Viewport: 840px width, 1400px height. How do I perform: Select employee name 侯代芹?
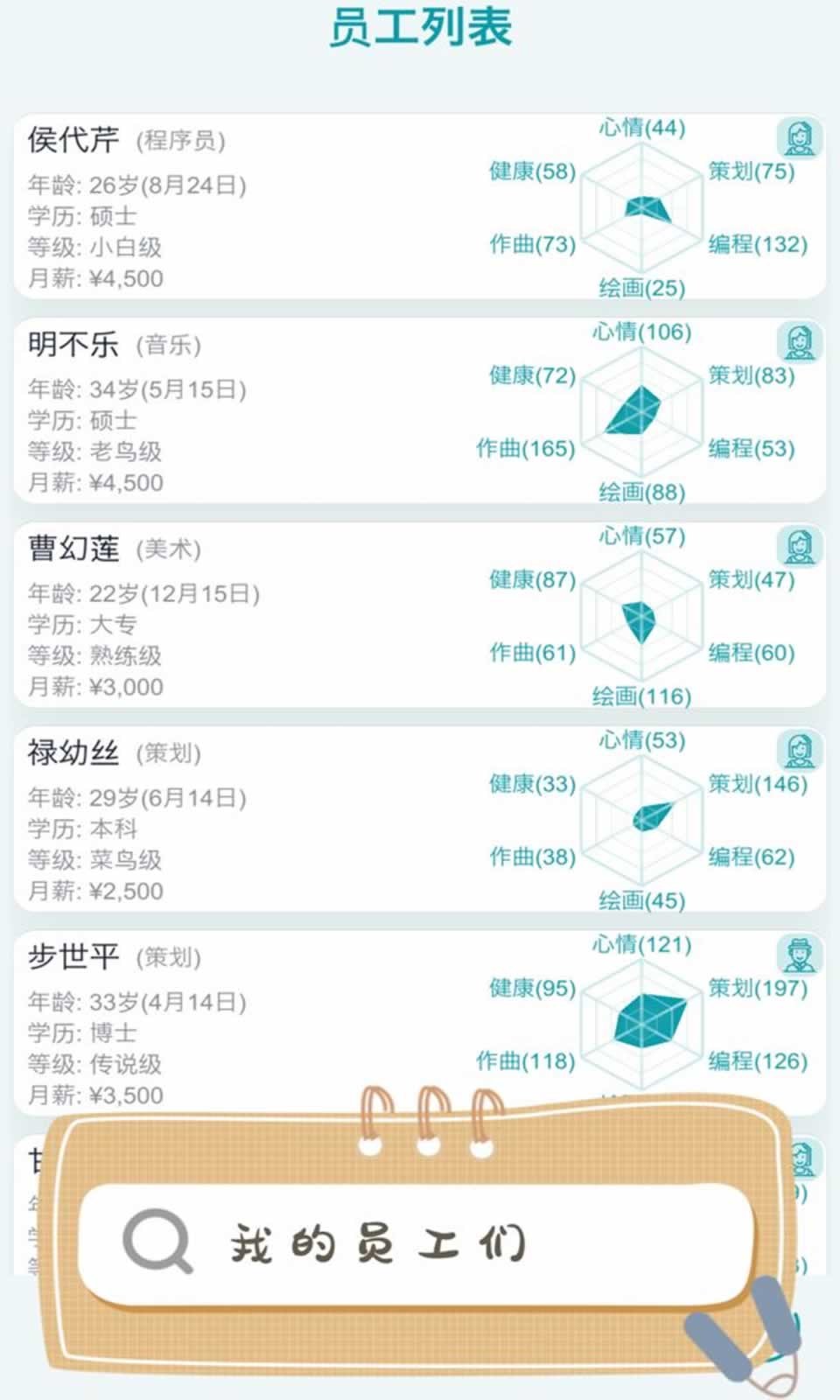point(74,138)
